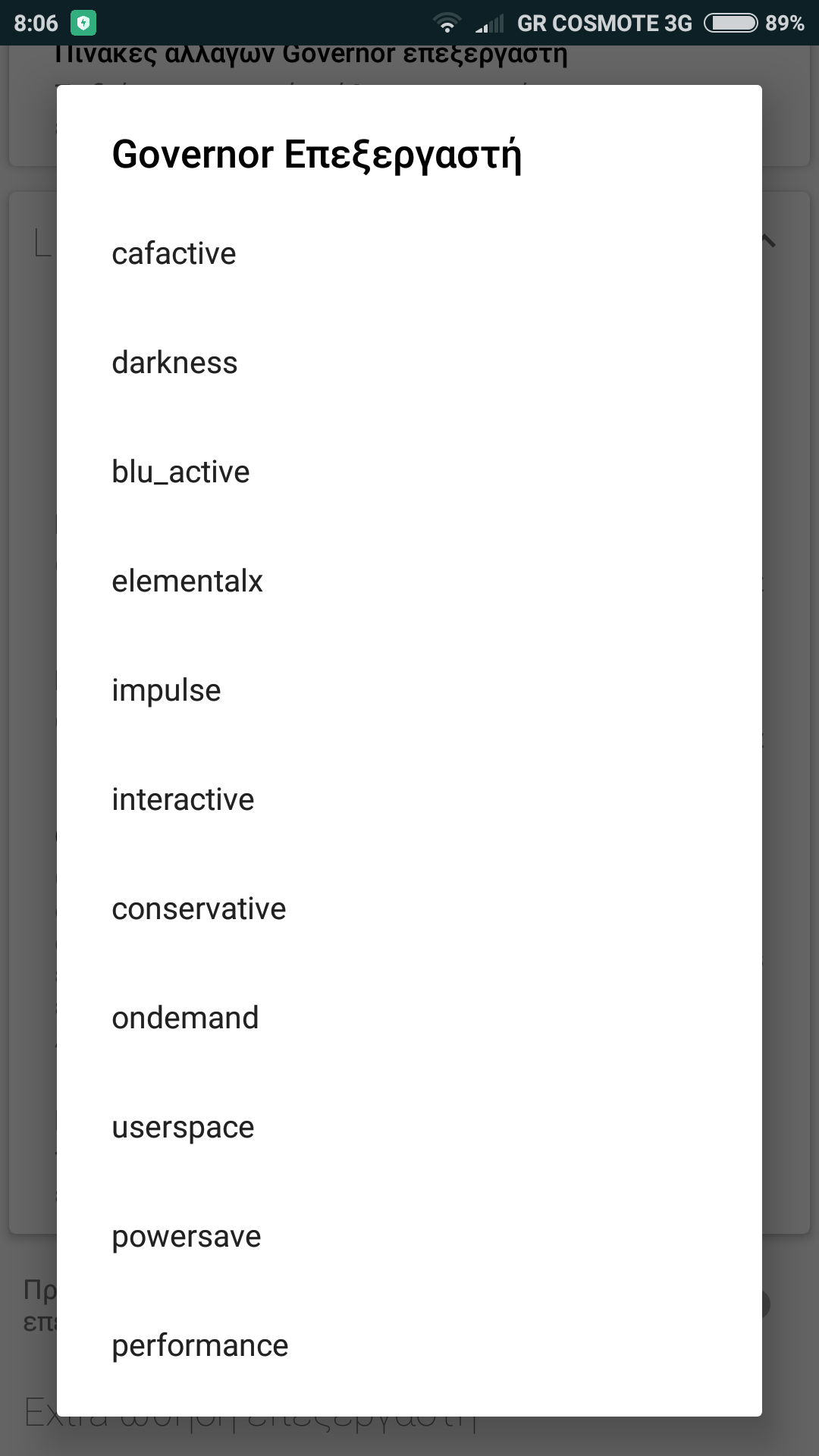This screenshot has width=819, height=1456.
Task: Select the conservative governor
Action: click(x=409, y=908)
